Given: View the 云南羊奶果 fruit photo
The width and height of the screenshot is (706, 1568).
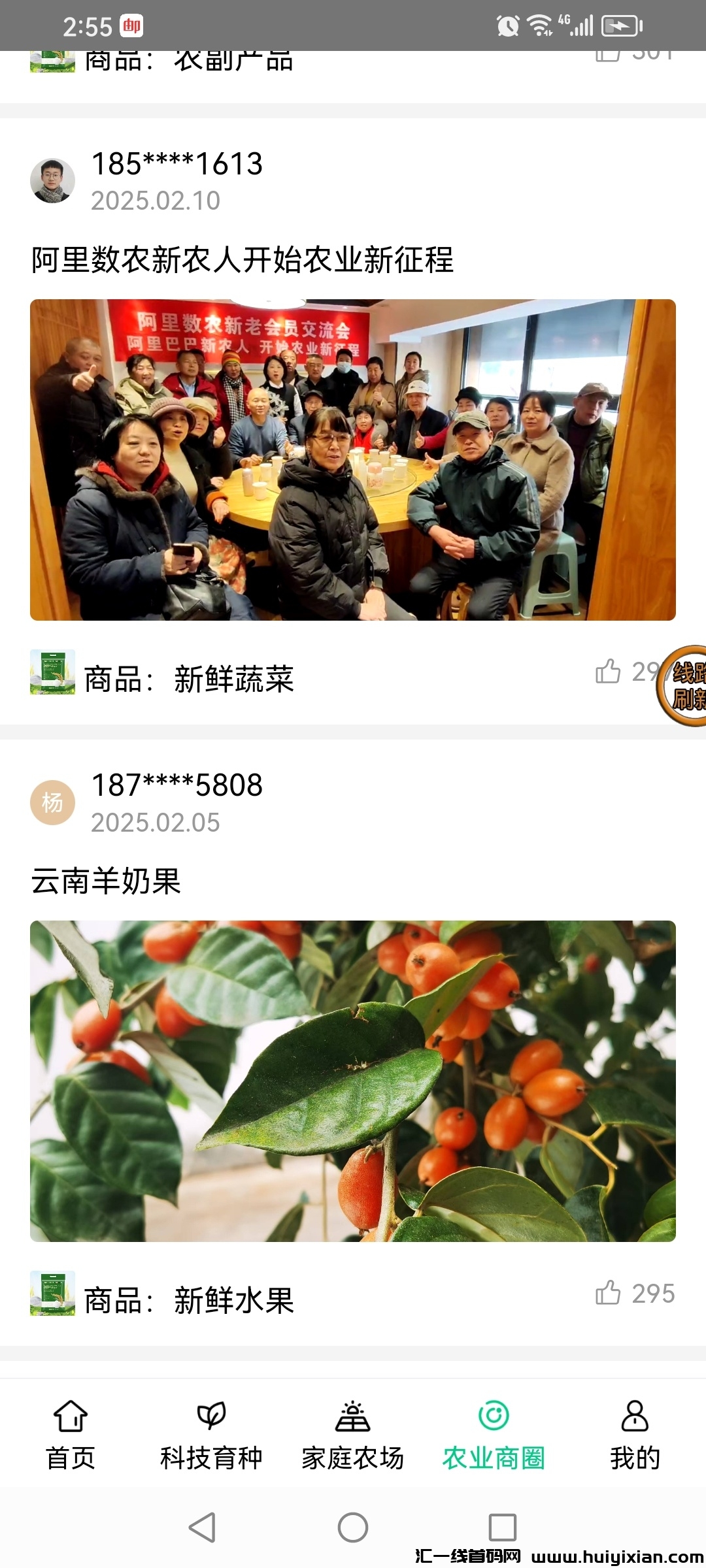Looking at the screenshot, I should tap(353, 1081).
